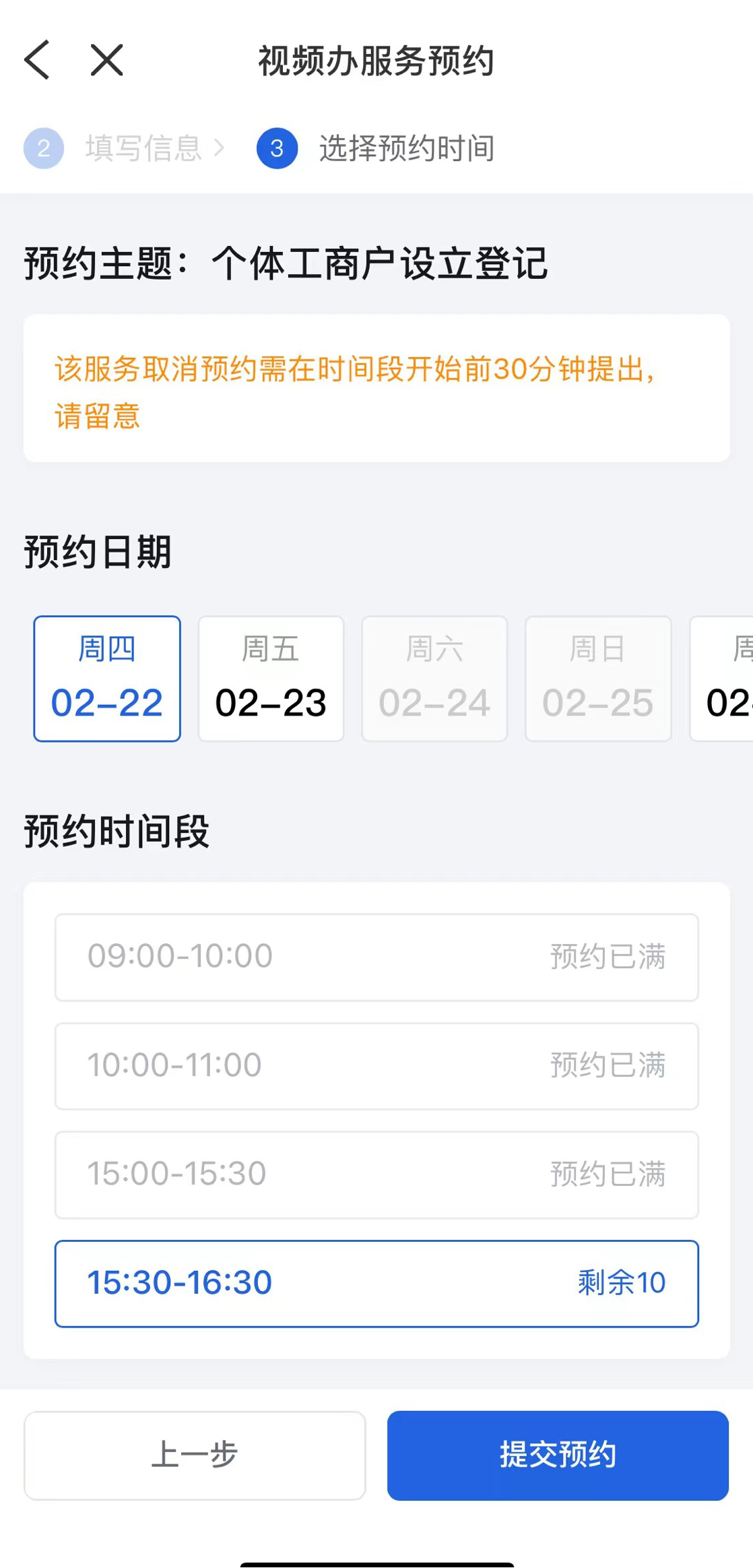Choose date 周五 02-23

(x=271, y=679)
